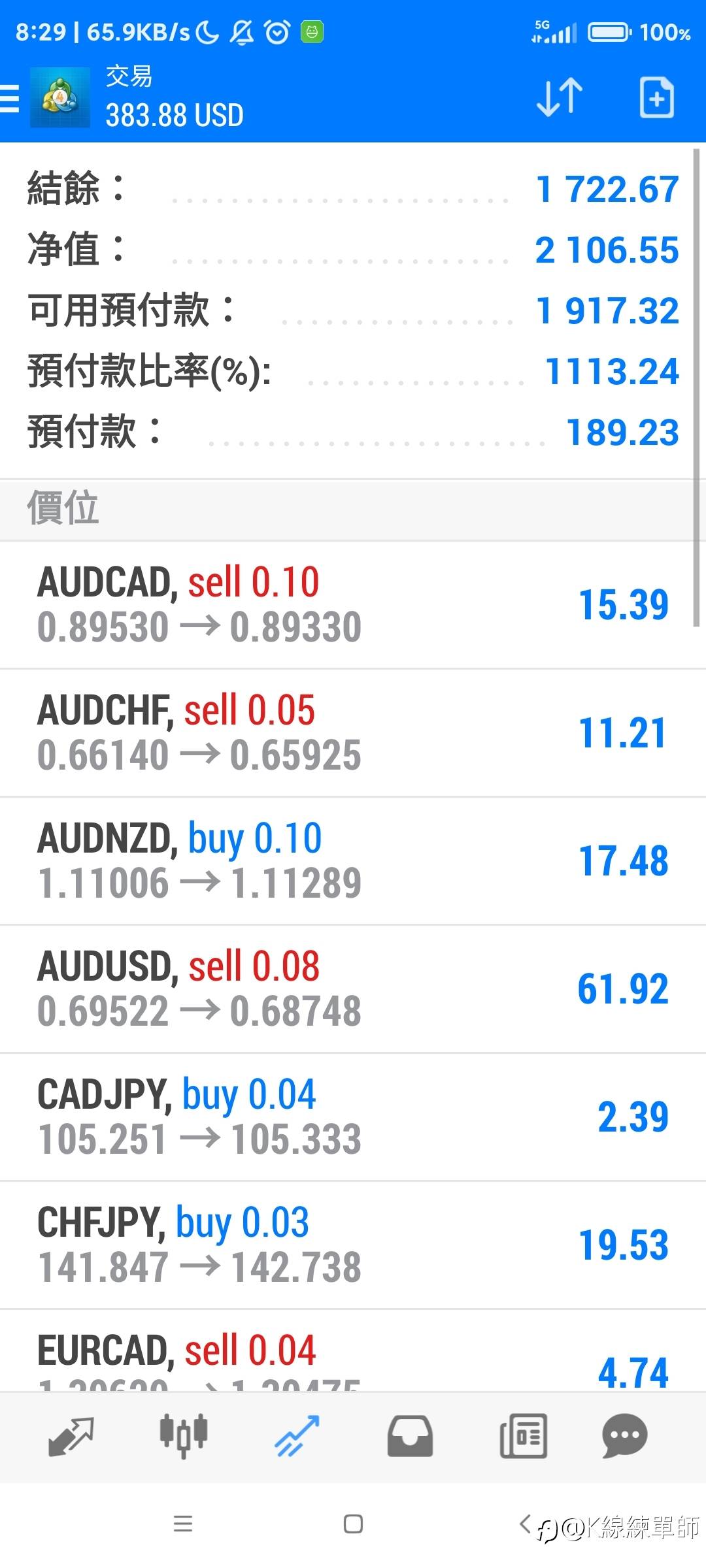Open the history inbox tab
The width and height of the screenshot is (706, 1568).
tap(410, 1437)
